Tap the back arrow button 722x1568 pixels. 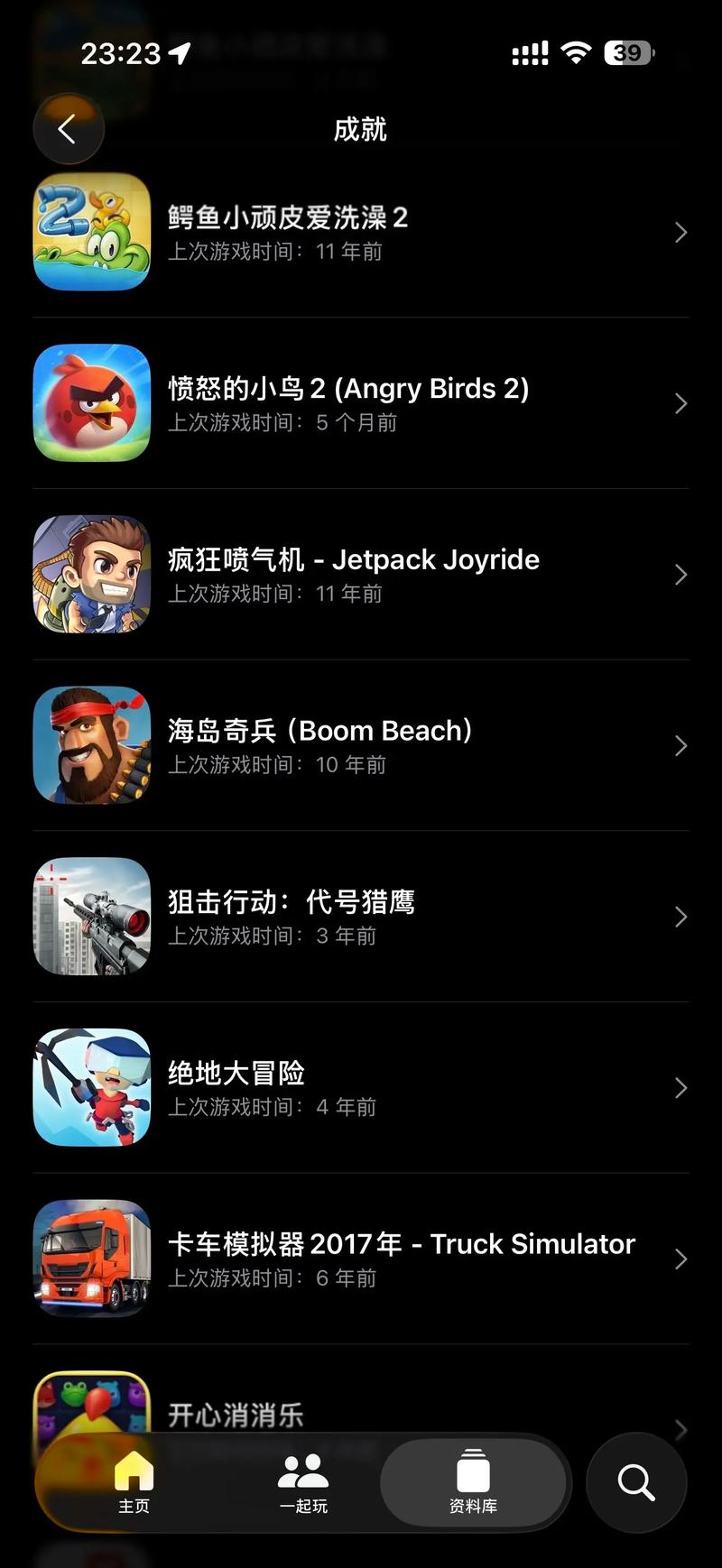69,129
